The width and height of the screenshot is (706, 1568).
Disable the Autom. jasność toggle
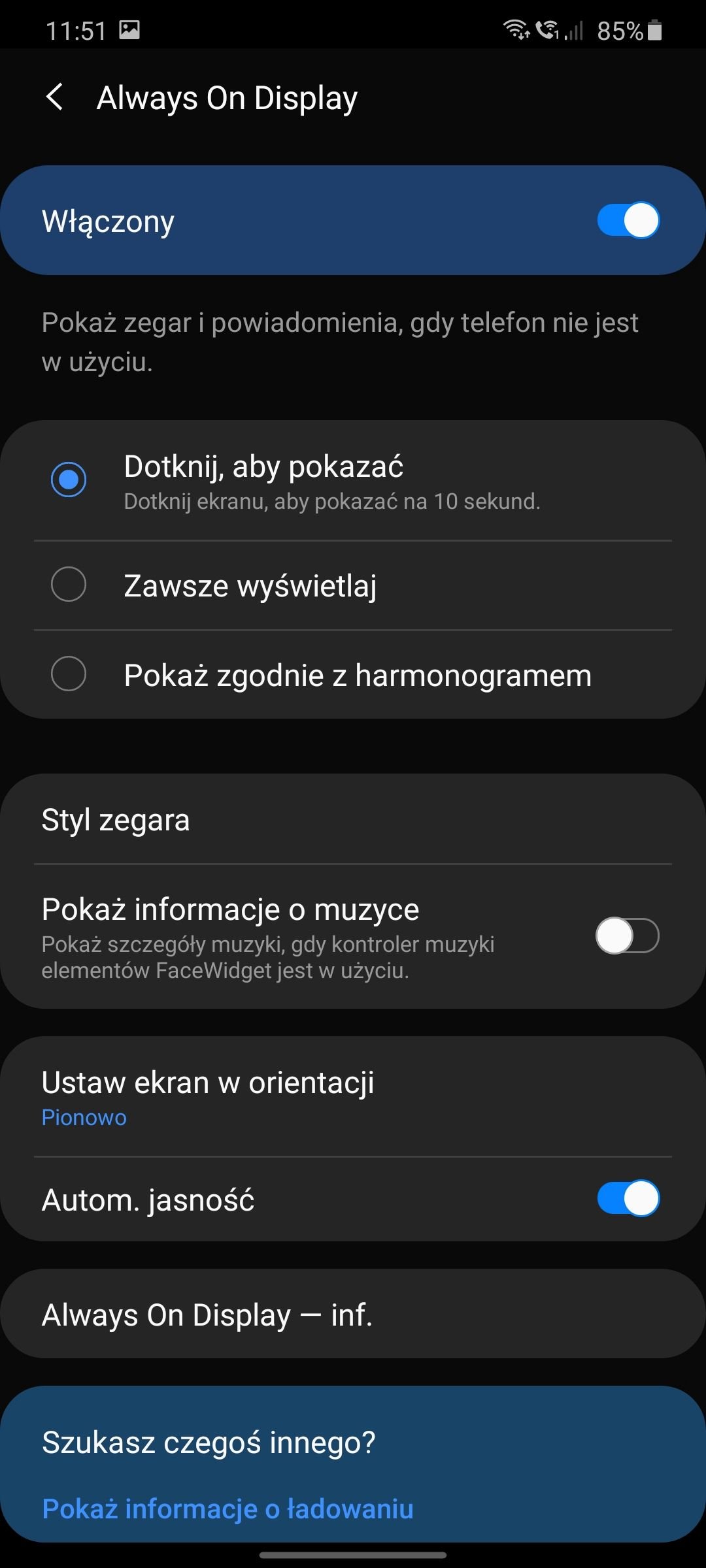628,1198
